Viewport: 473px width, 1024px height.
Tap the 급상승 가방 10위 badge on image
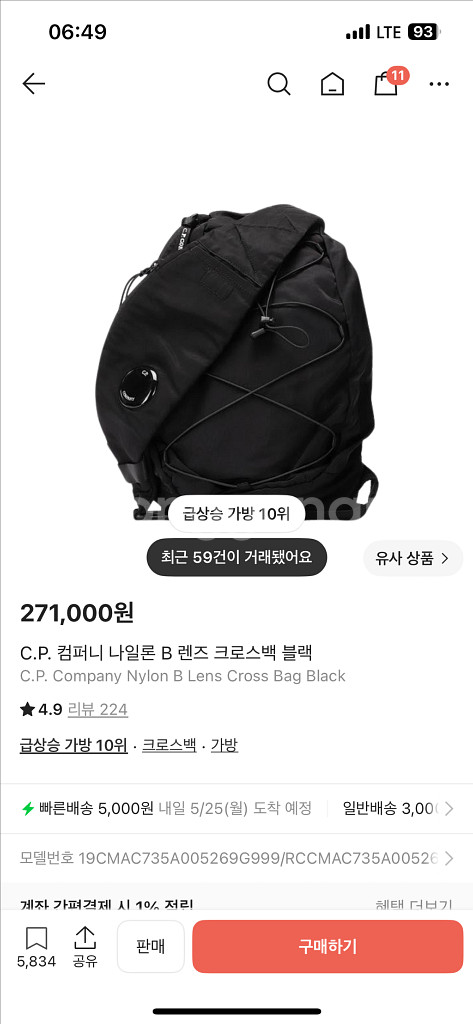[236, 513]
